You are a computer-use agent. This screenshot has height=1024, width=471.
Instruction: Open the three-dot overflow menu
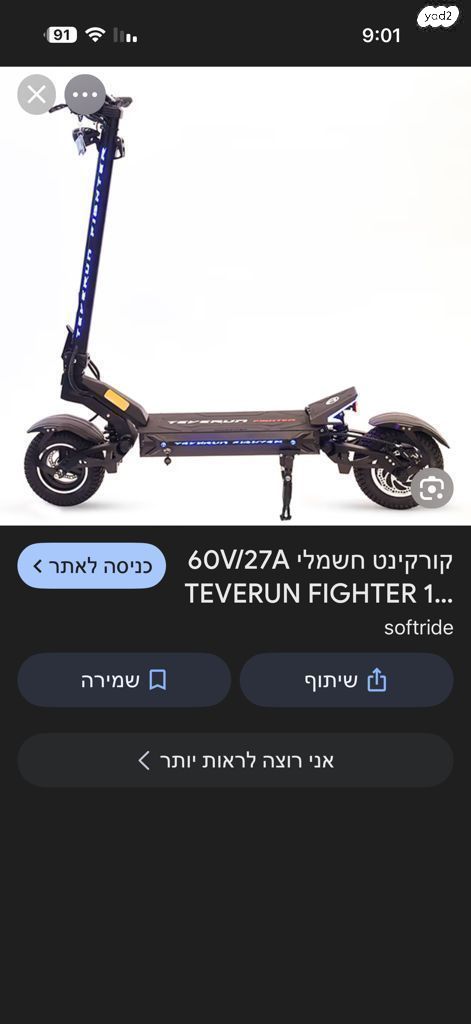[x=86, y=95]
